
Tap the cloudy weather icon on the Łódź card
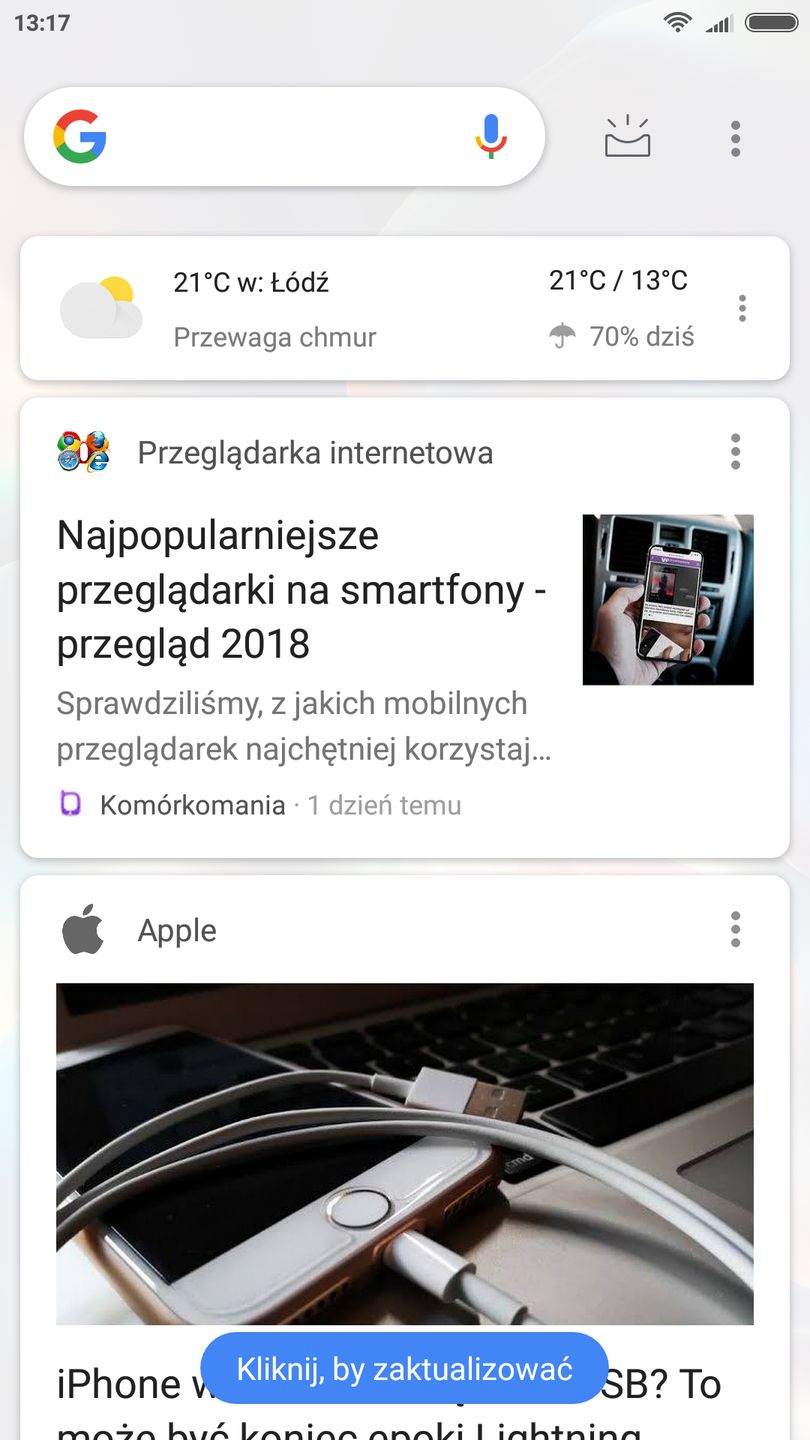pyautogui.click(x=100, y=307)
